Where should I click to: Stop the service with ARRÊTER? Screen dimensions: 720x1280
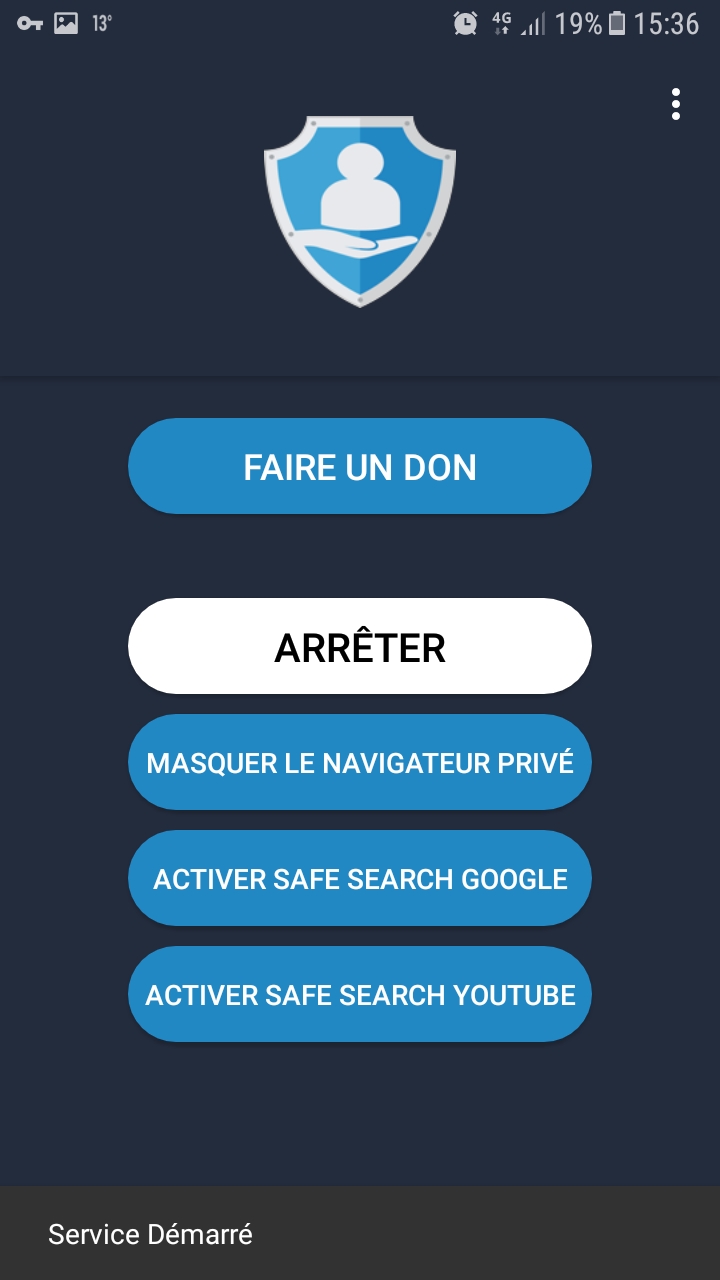coord(360,646)
